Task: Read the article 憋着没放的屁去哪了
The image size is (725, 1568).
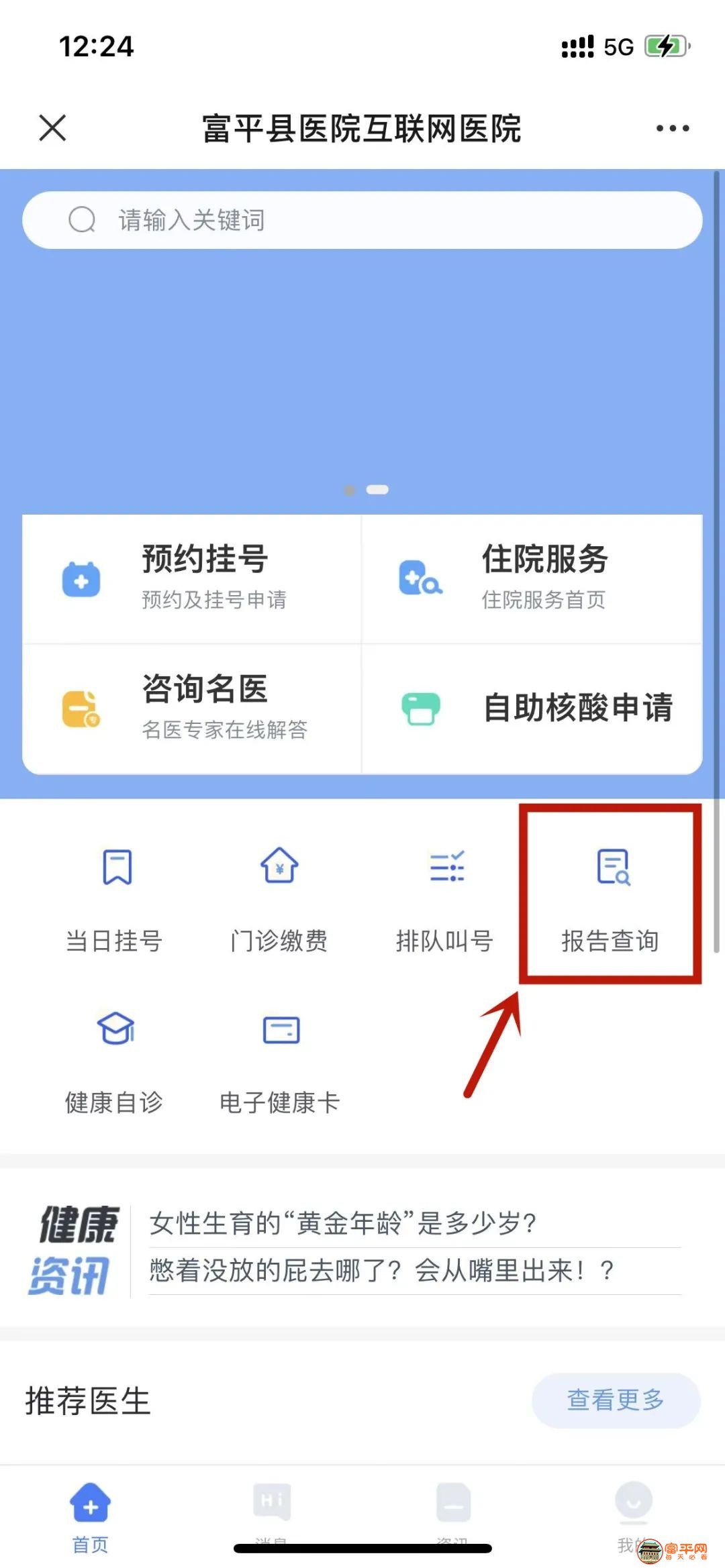Action: pyautogui.click(x=381, y=1271)
